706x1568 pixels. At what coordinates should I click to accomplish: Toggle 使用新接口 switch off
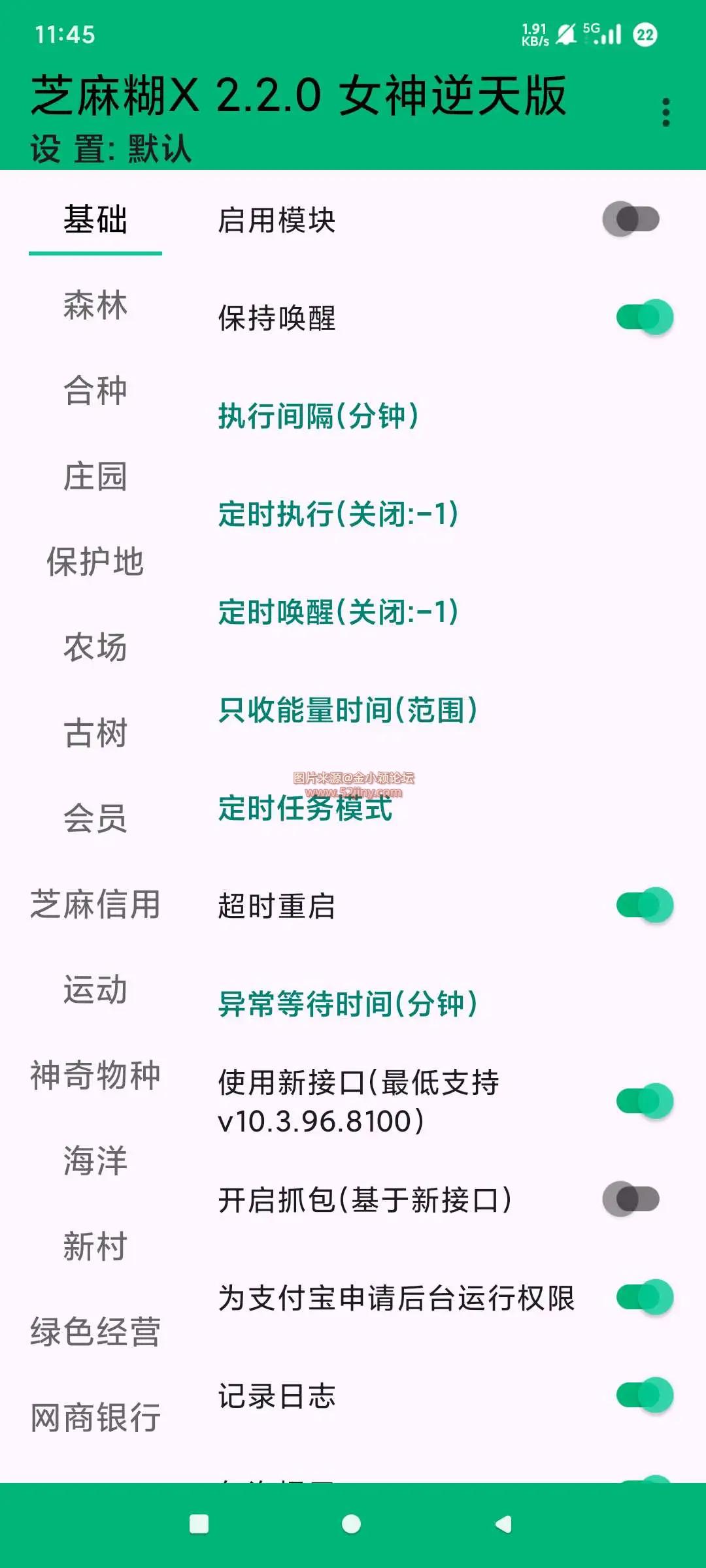(645, 1102)
